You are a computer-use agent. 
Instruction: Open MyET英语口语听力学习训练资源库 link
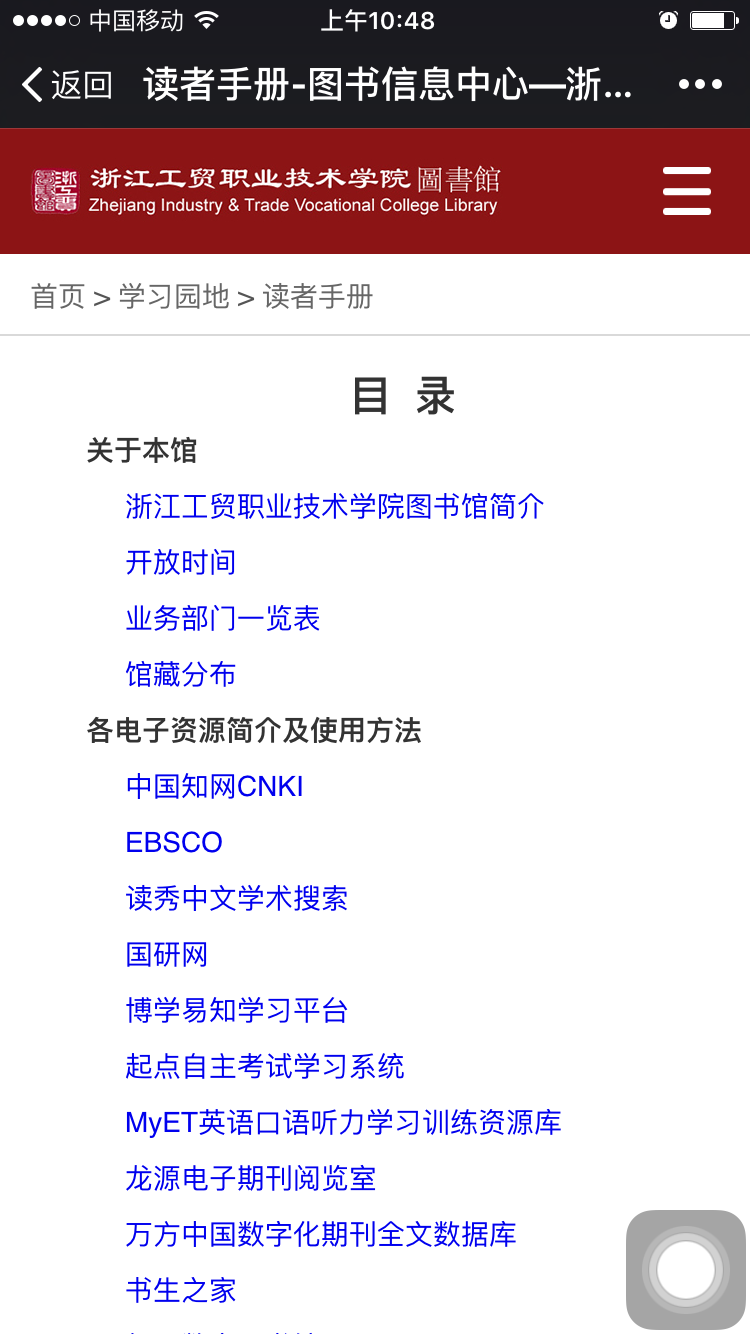343,1123
